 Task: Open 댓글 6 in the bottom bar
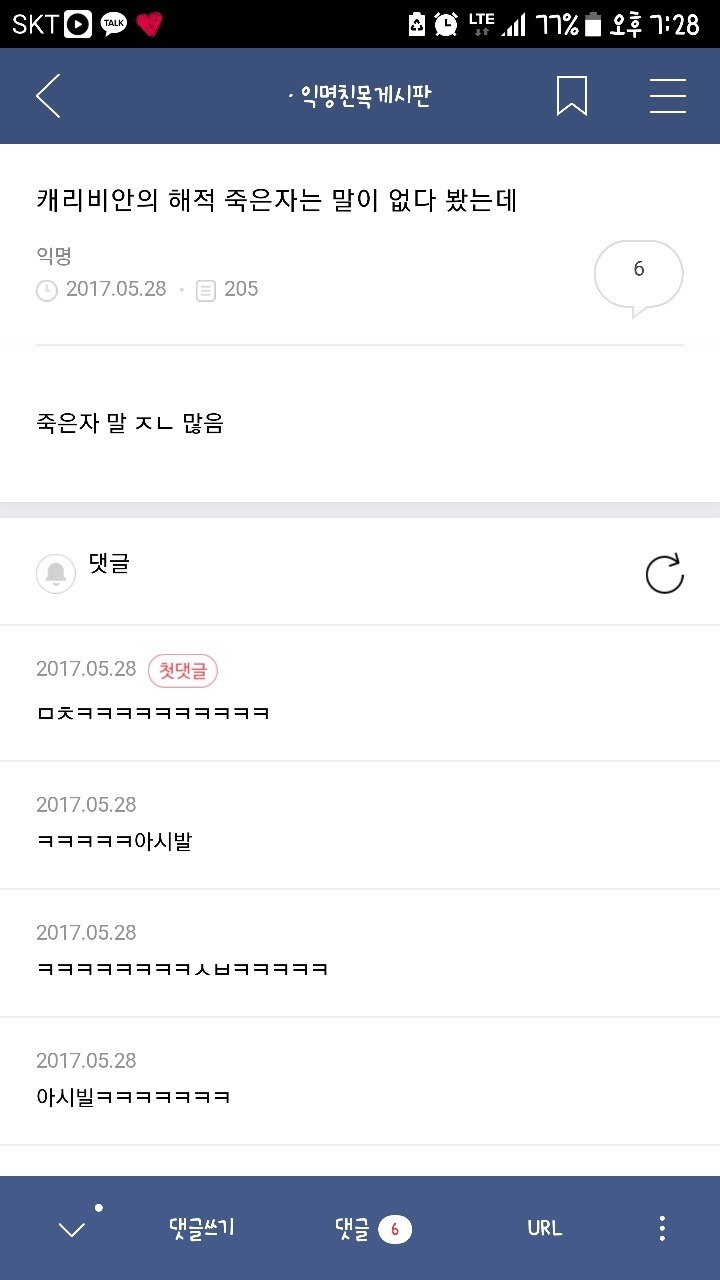373,1228
